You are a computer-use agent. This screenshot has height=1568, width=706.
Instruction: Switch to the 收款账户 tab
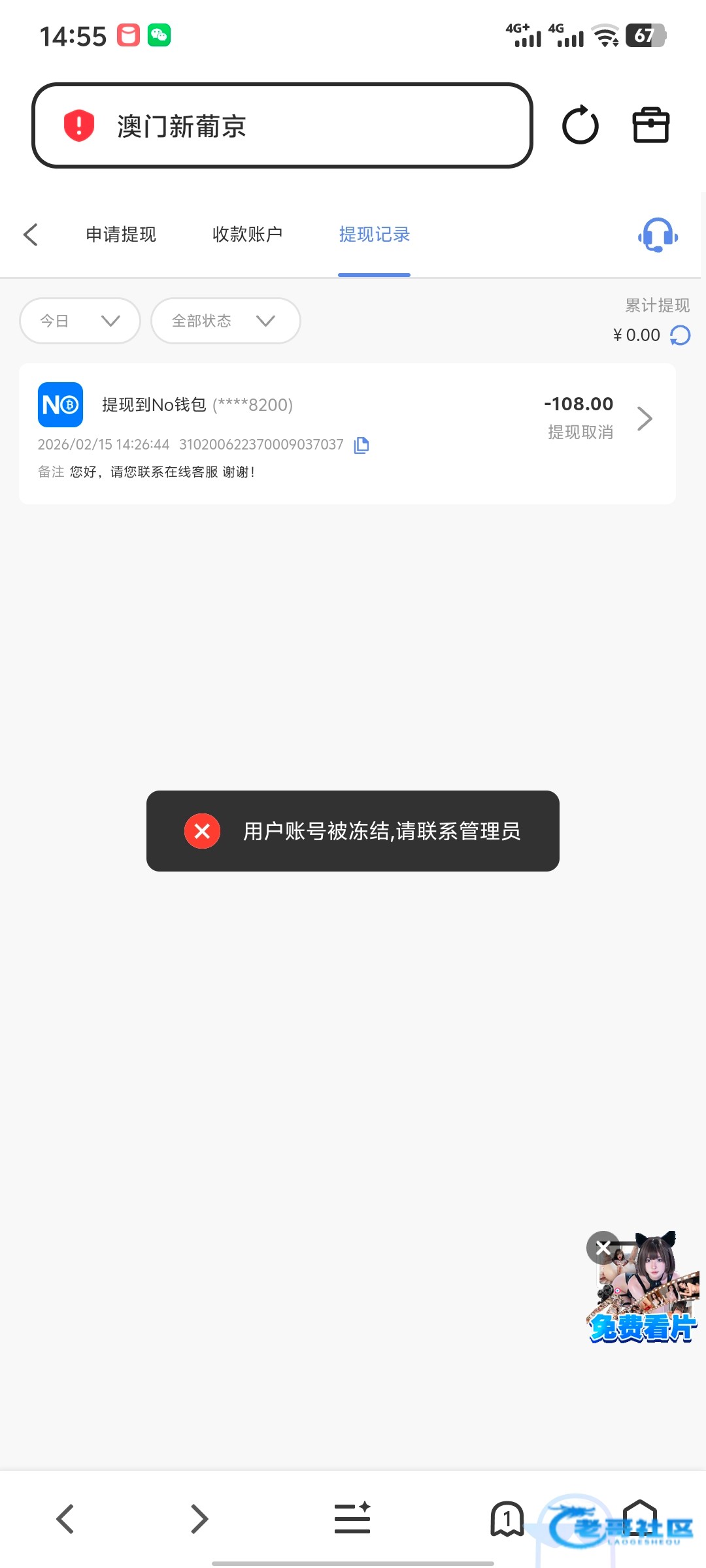tap(247, 235)
